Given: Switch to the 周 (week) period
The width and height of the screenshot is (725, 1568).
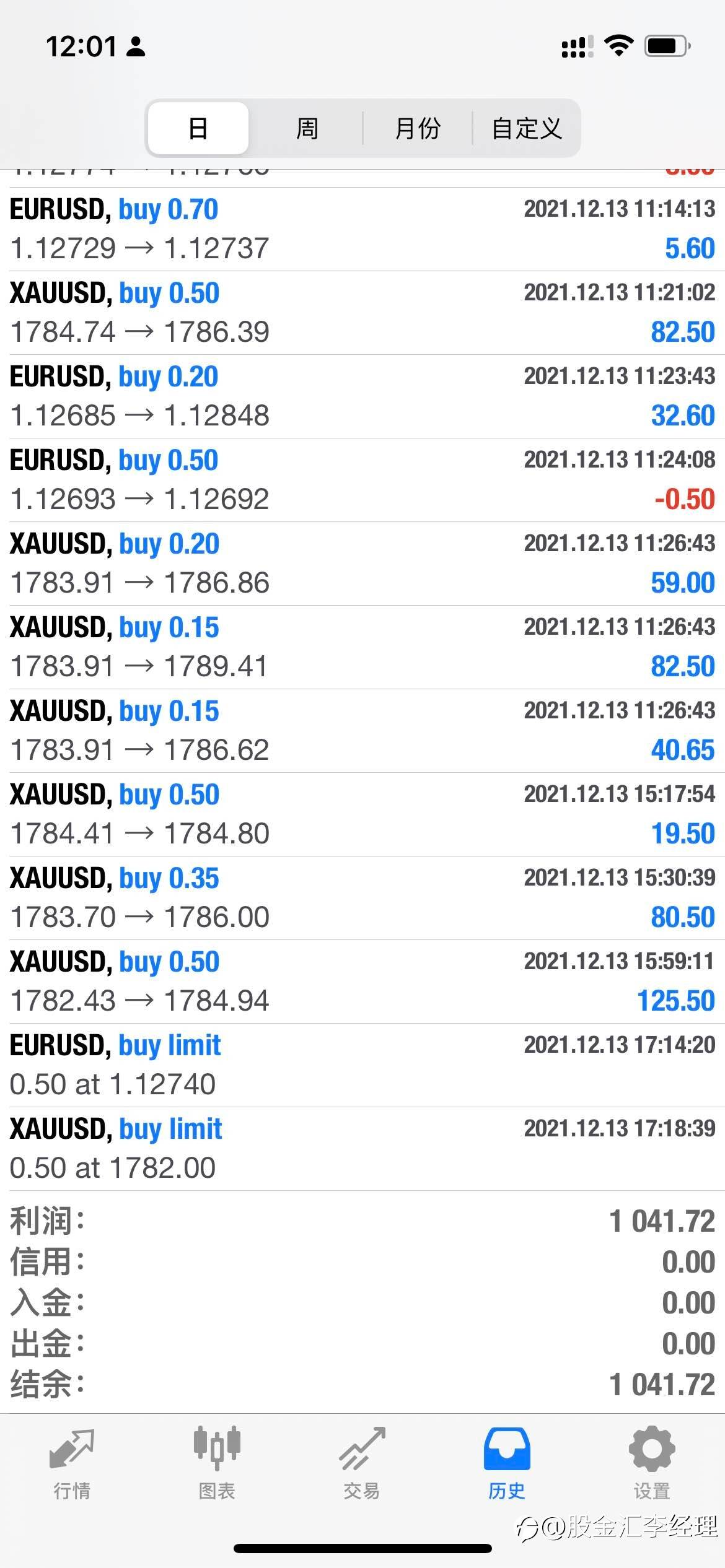Looking at the screenshot, I should [x=307, y=128].
